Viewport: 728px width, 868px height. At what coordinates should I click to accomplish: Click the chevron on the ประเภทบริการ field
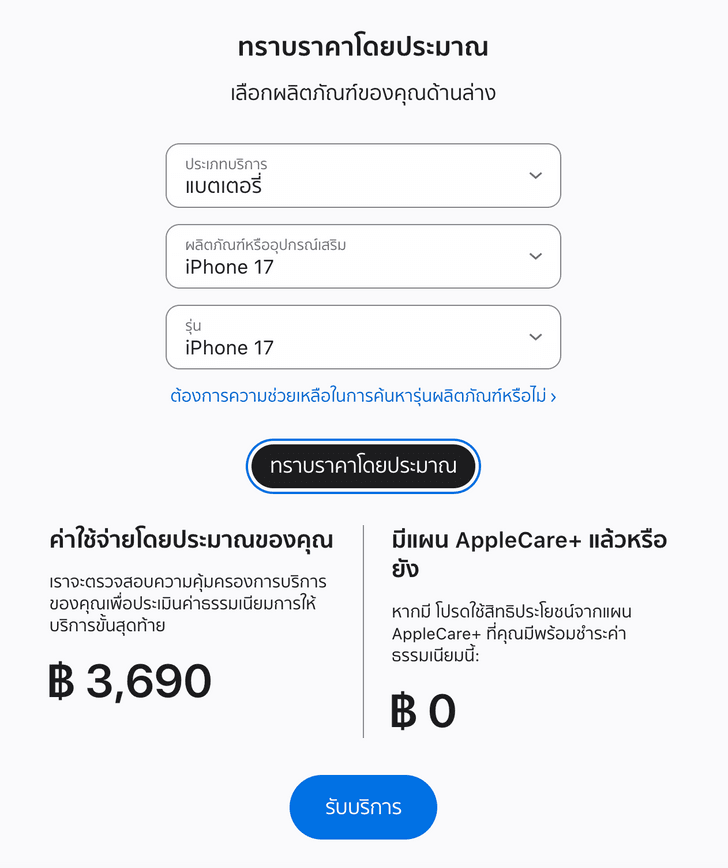536,175
